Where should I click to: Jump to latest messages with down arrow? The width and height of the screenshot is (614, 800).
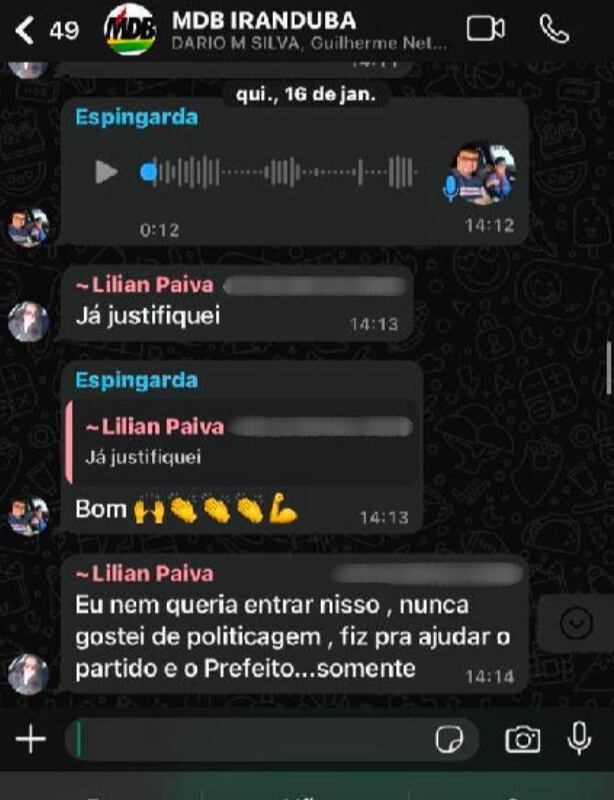(x=576, y=624)
